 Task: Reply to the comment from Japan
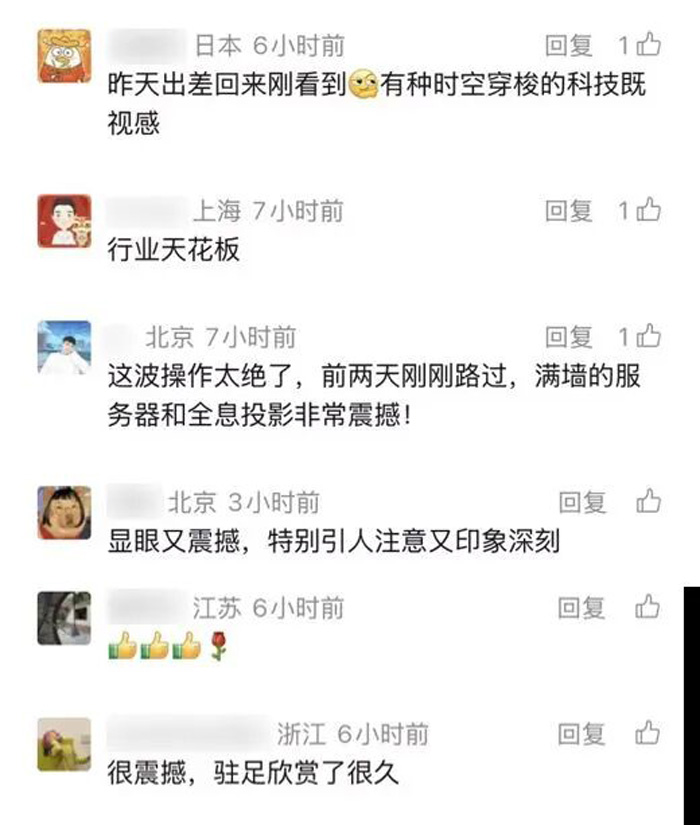[568, 45]
